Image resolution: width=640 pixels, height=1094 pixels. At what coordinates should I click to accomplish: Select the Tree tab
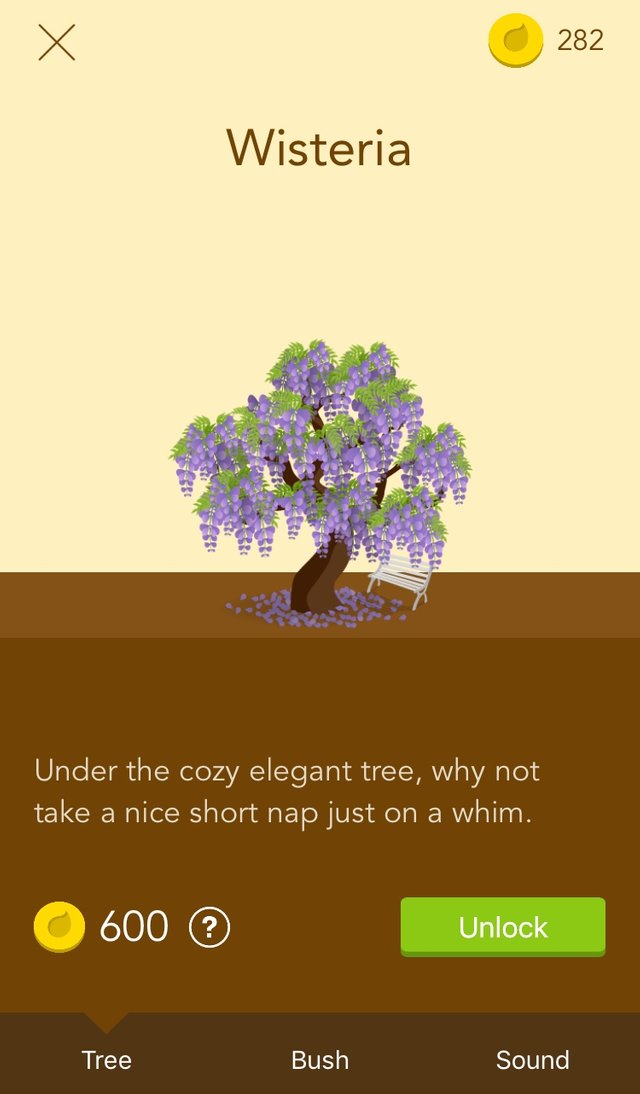pos(107,1060)
